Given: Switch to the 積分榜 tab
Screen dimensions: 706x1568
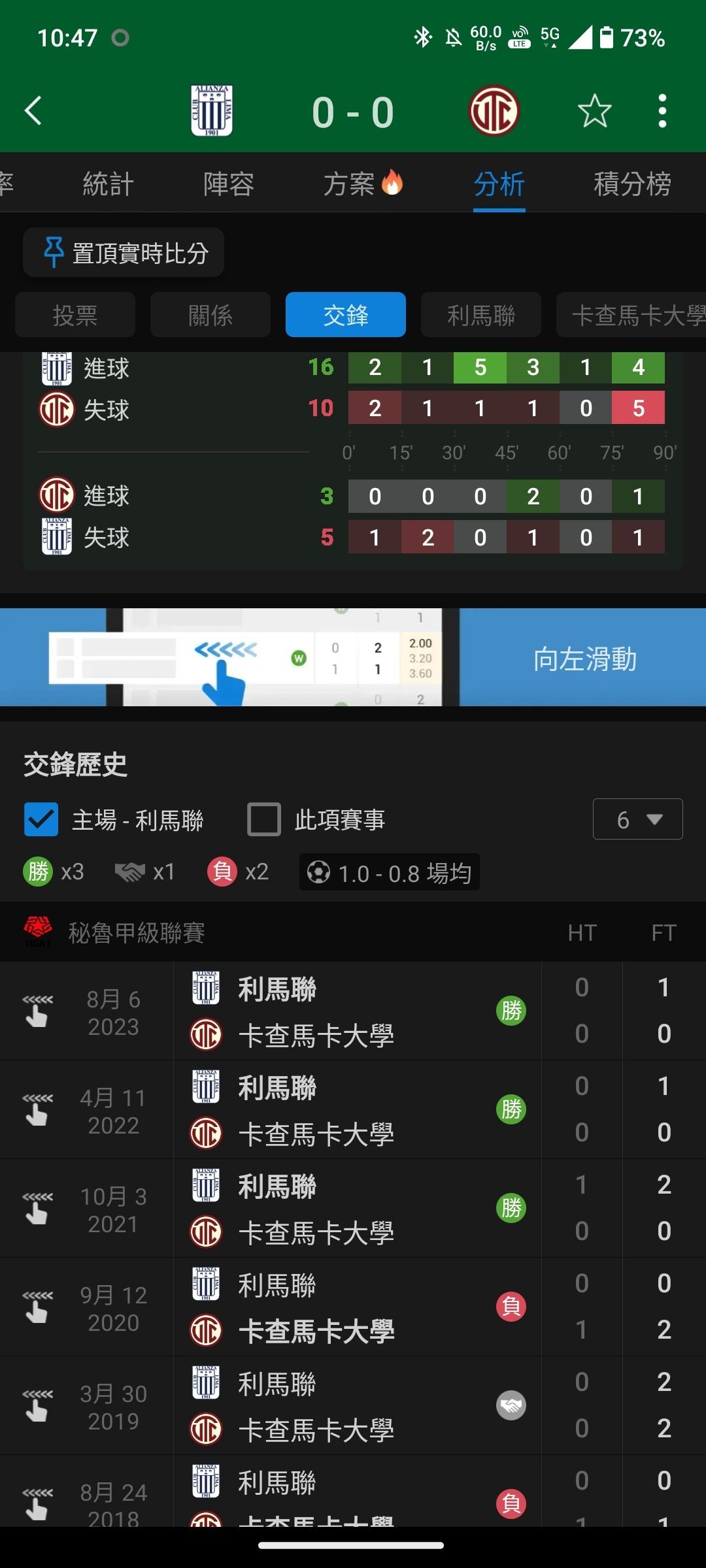Looking at the screenshot, I should click(631, 184).
